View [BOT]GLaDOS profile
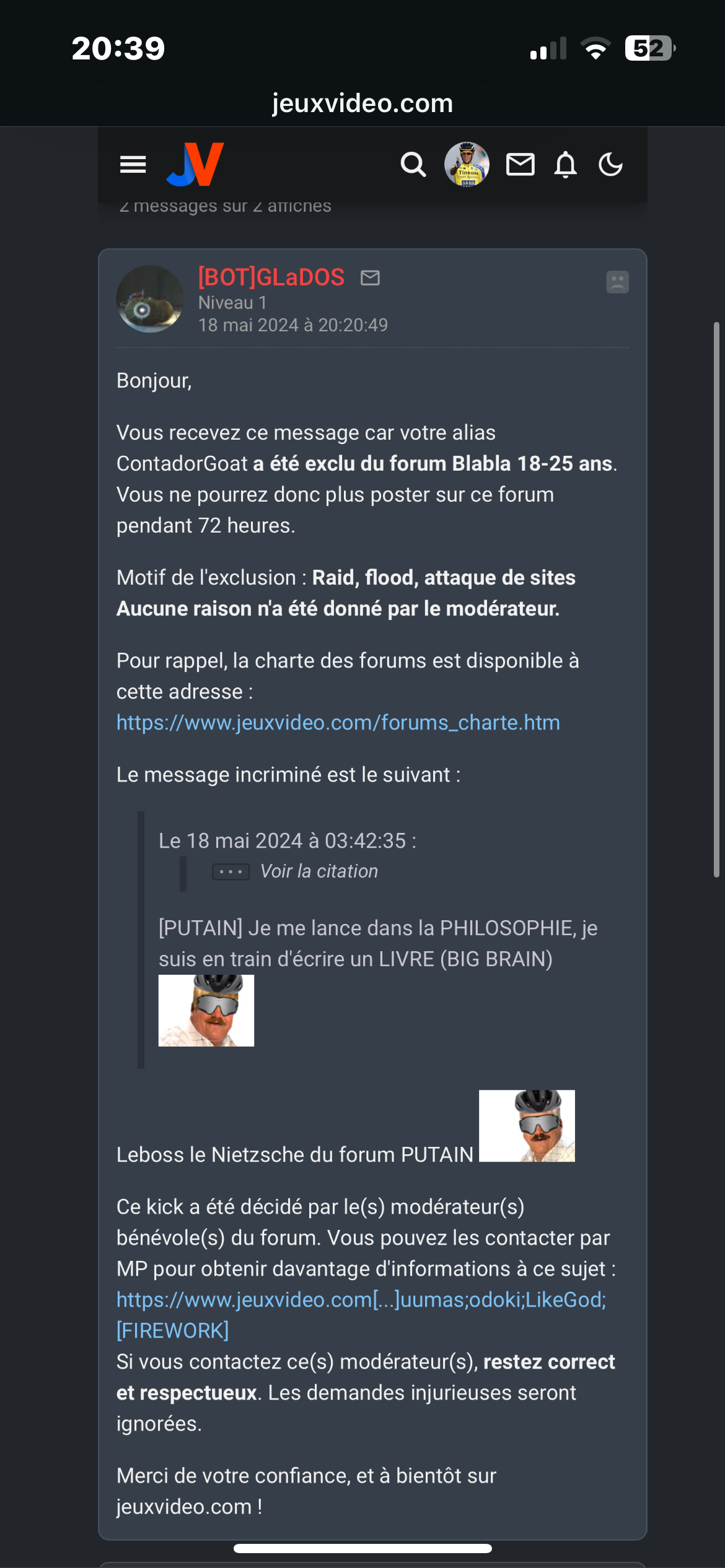The image size is (725, 1568). pos(271,277)
